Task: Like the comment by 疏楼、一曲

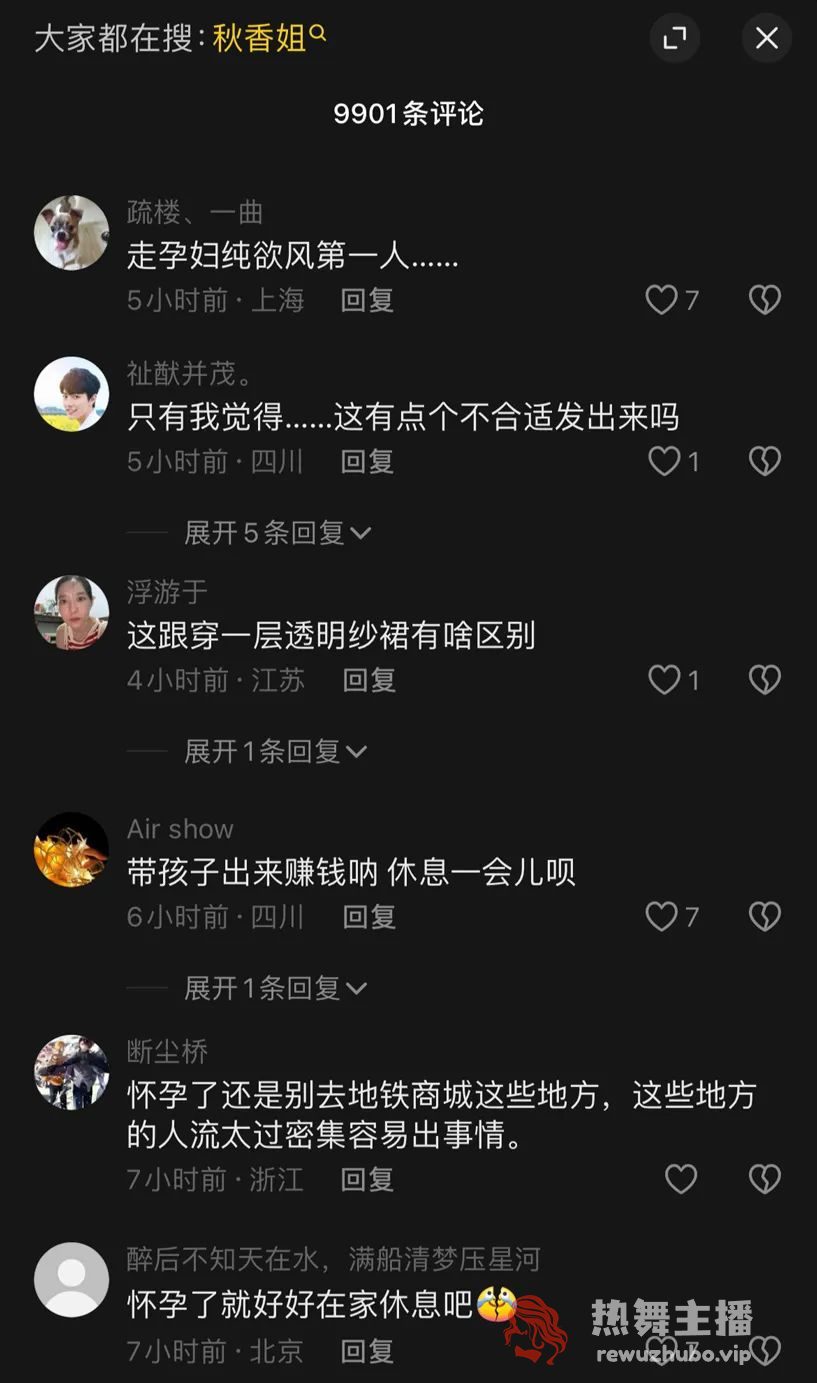Action: (x=662, y=300)
